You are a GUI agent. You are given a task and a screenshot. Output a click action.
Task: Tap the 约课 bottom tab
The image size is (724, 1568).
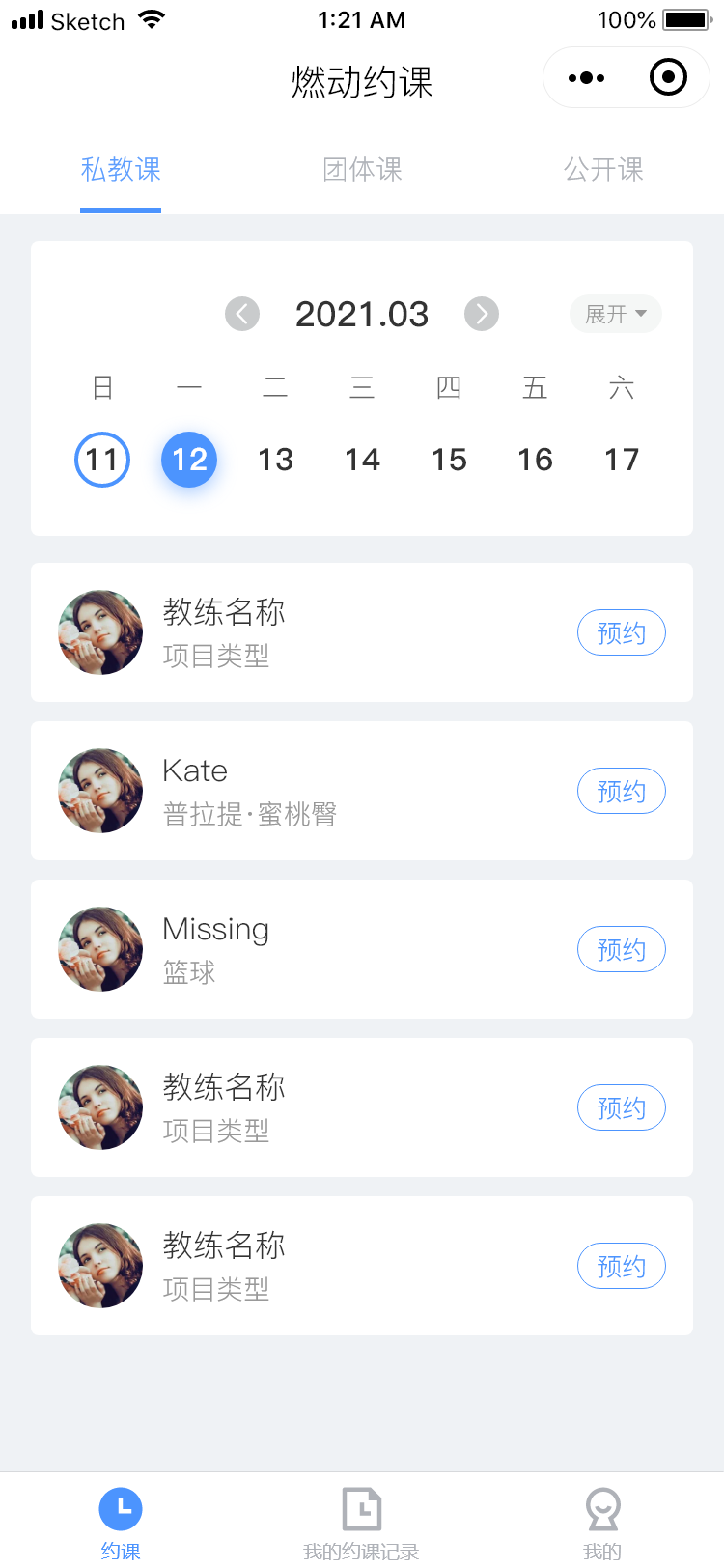[x=121, y=1521]
